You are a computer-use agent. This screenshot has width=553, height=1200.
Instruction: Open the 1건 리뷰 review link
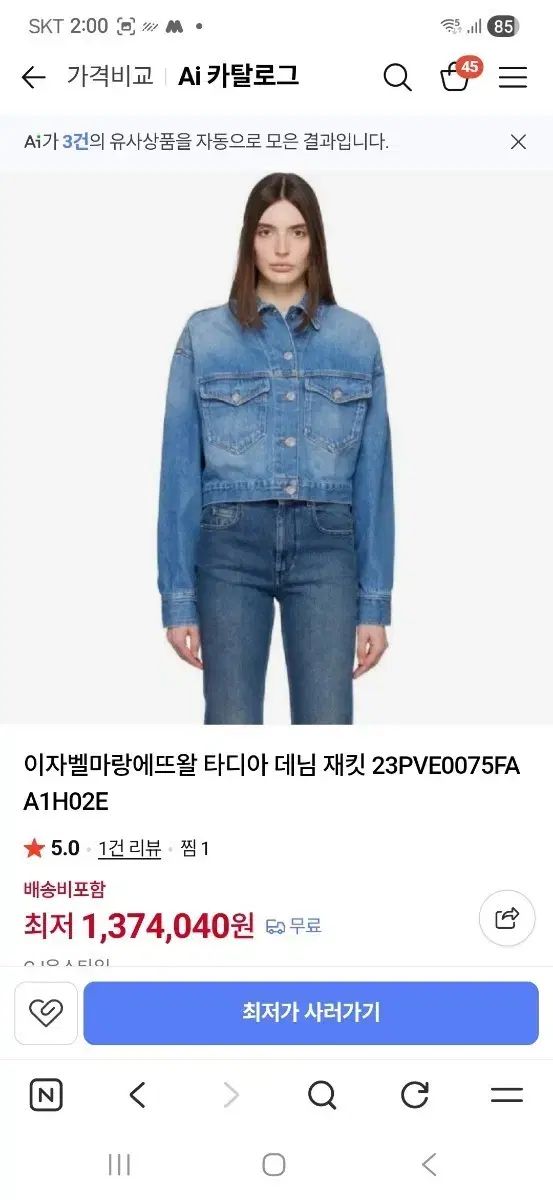tap(129, 848)
